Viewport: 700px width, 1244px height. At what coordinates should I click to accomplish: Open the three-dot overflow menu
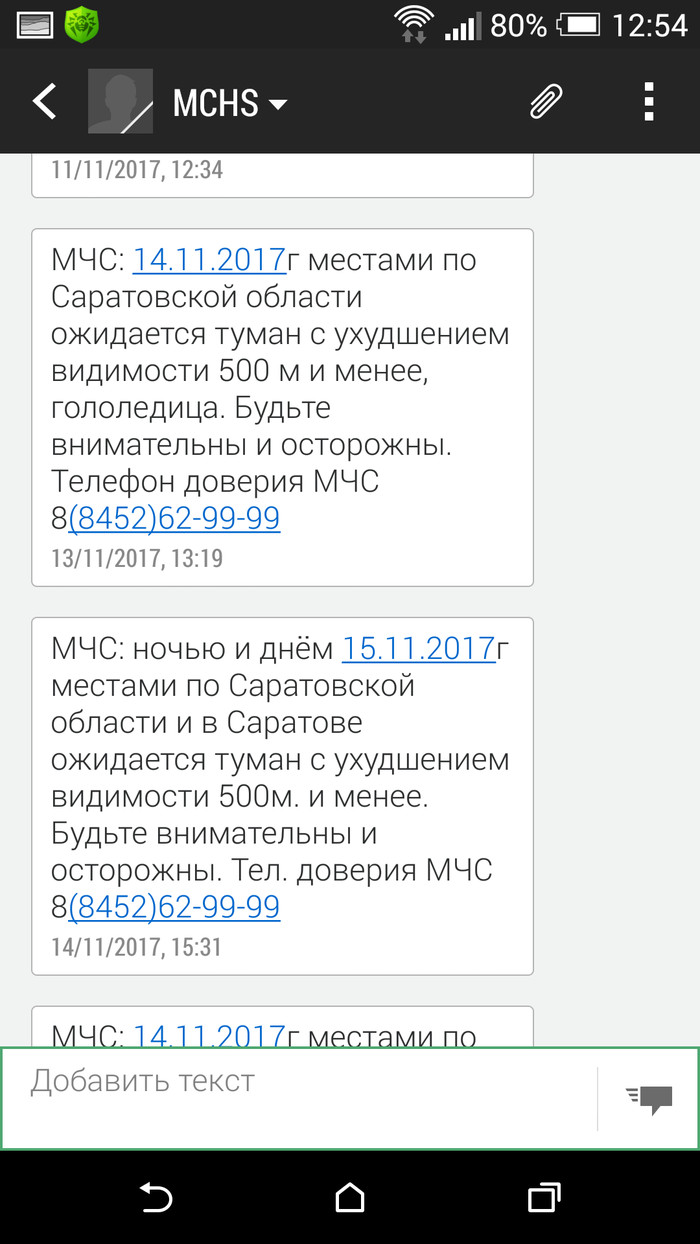coord(646,101)
